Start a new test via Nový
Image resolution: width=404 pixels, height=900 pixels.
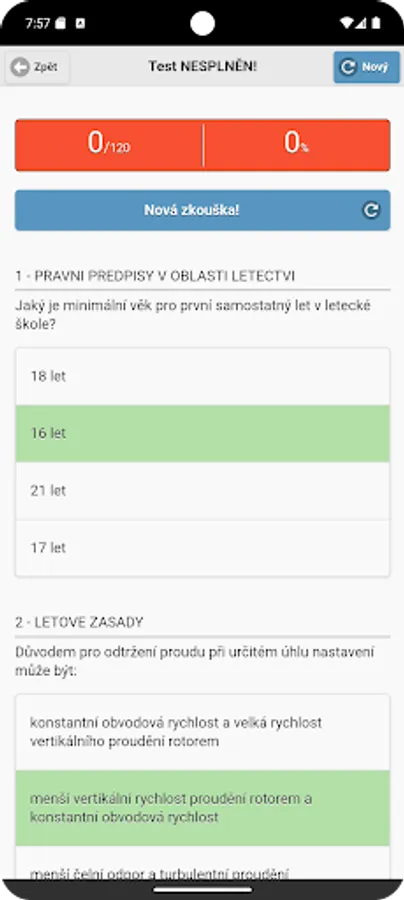pos(367,68)
